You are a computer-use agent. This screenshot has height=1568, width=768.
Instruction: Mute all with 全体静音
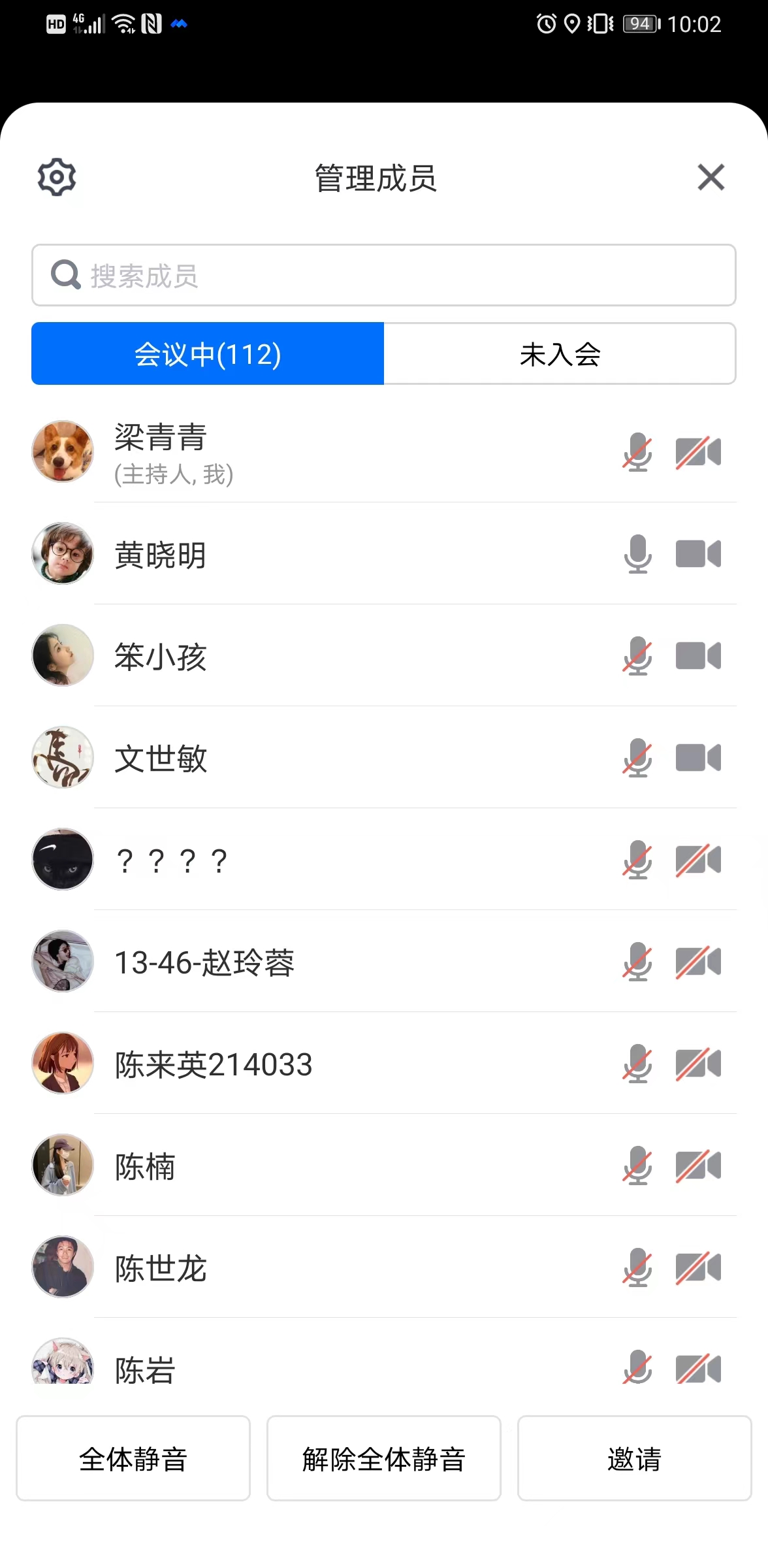tap(133, 1459)
